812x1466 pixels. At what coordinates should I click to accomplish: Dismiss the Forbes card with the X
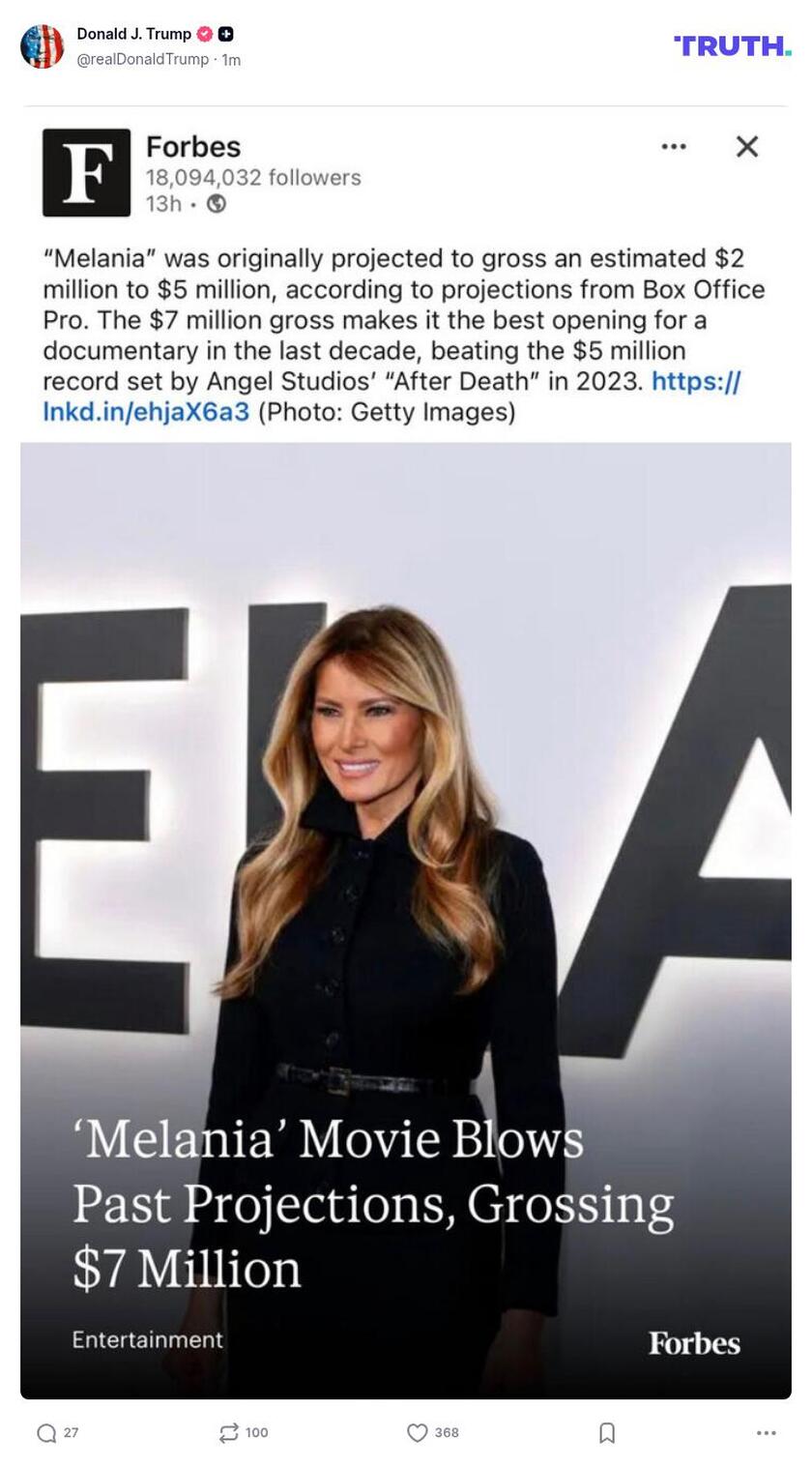(745, 145)
